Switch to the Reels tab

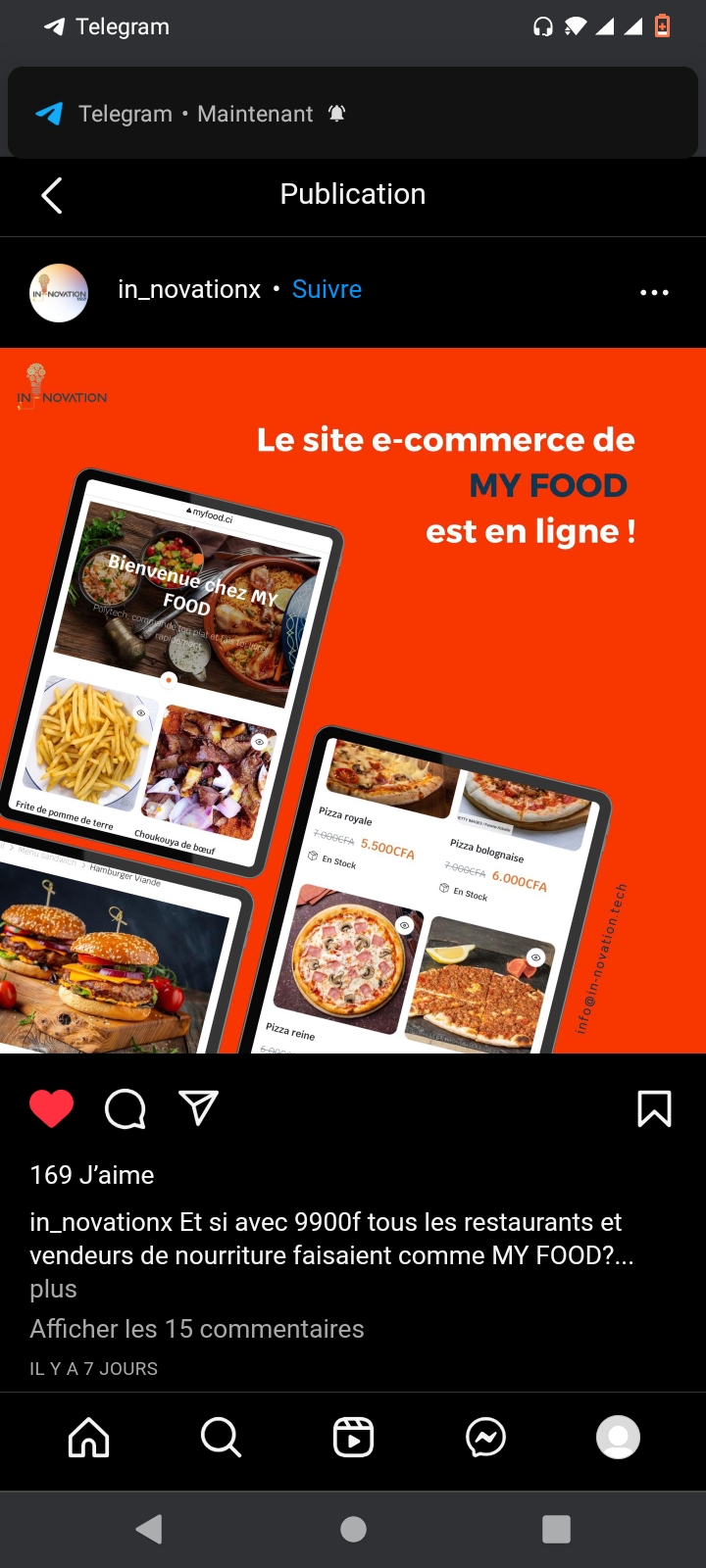(353, 1438)
